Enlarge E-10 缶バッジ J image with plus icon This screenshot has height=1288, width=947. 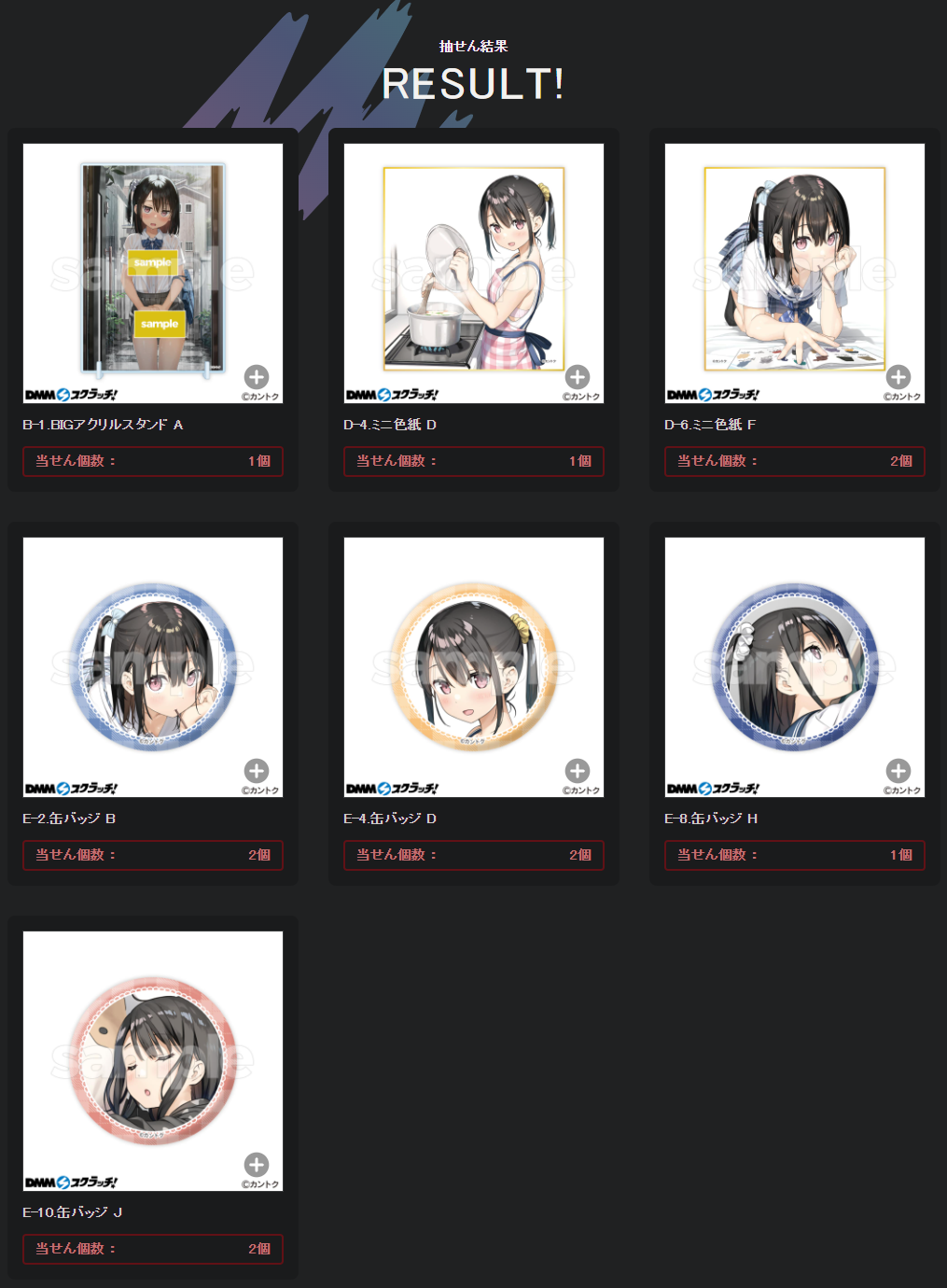(x=257, y=1165)
